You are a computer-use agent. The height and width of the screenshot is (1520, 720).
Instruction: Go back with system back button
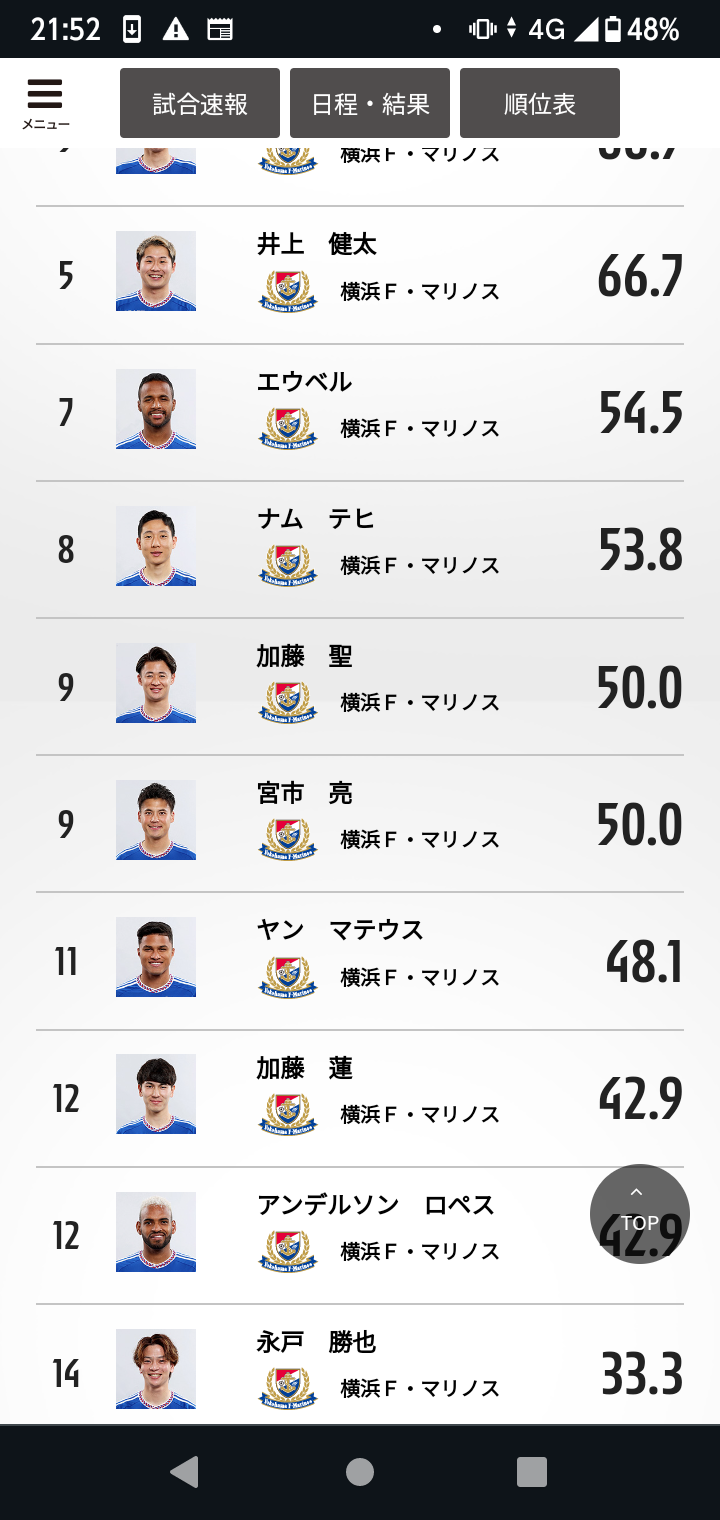tap(184, 1472)
